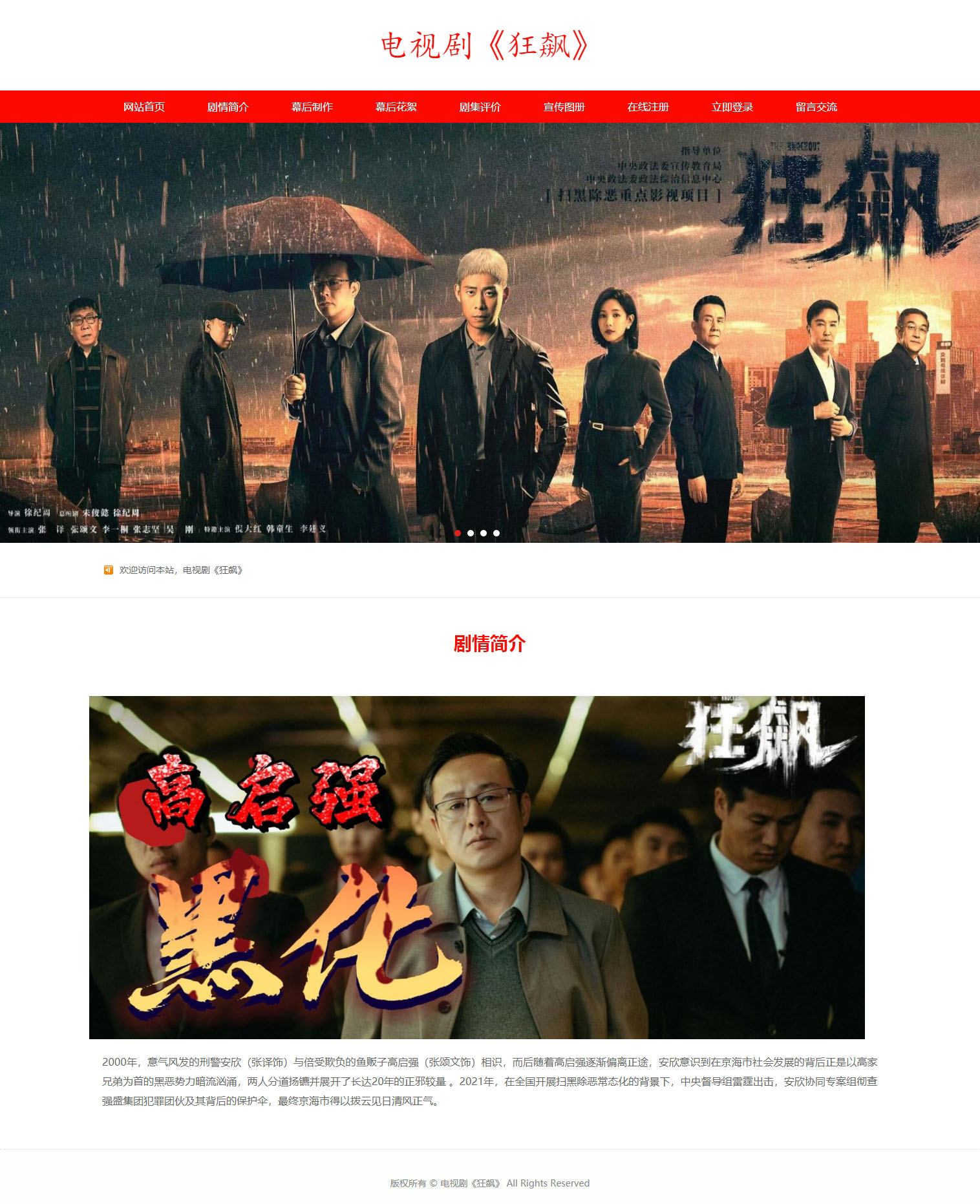
Task: Select 幕后花絮 in the top menu
Action: click(396, 107)
